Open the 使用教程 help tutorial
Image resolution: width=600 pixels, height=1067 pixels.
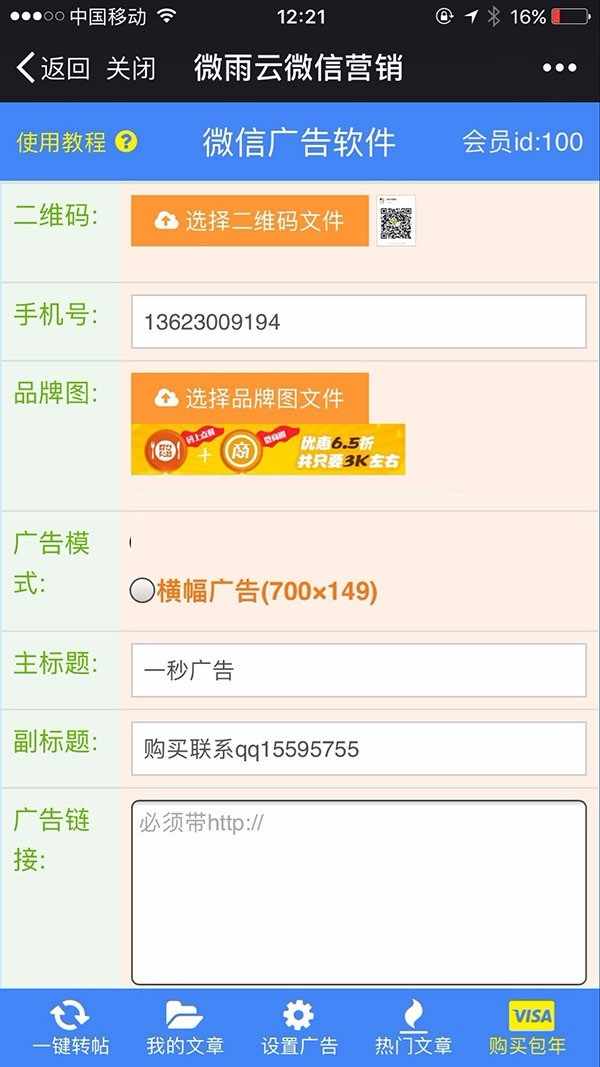tap(76, 142)
